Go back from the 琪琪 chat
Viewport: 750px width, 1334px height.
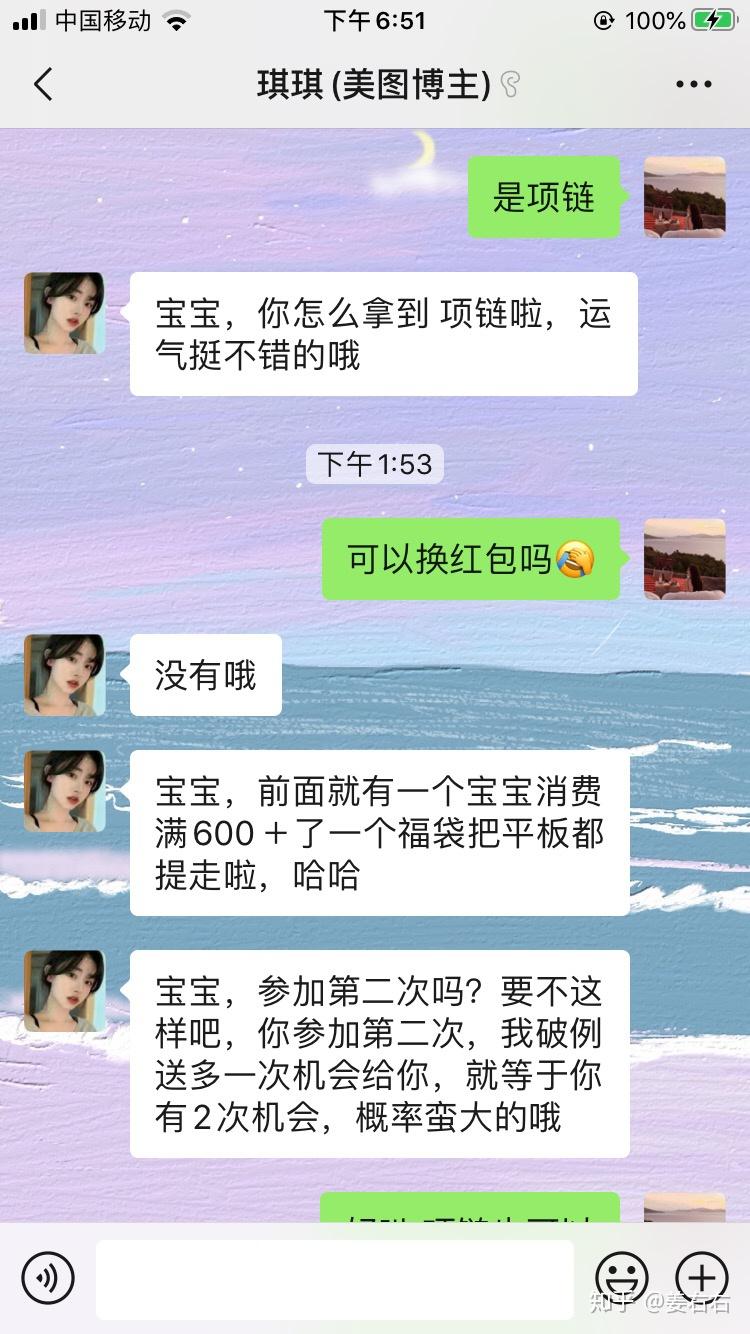tap(43, 85)
